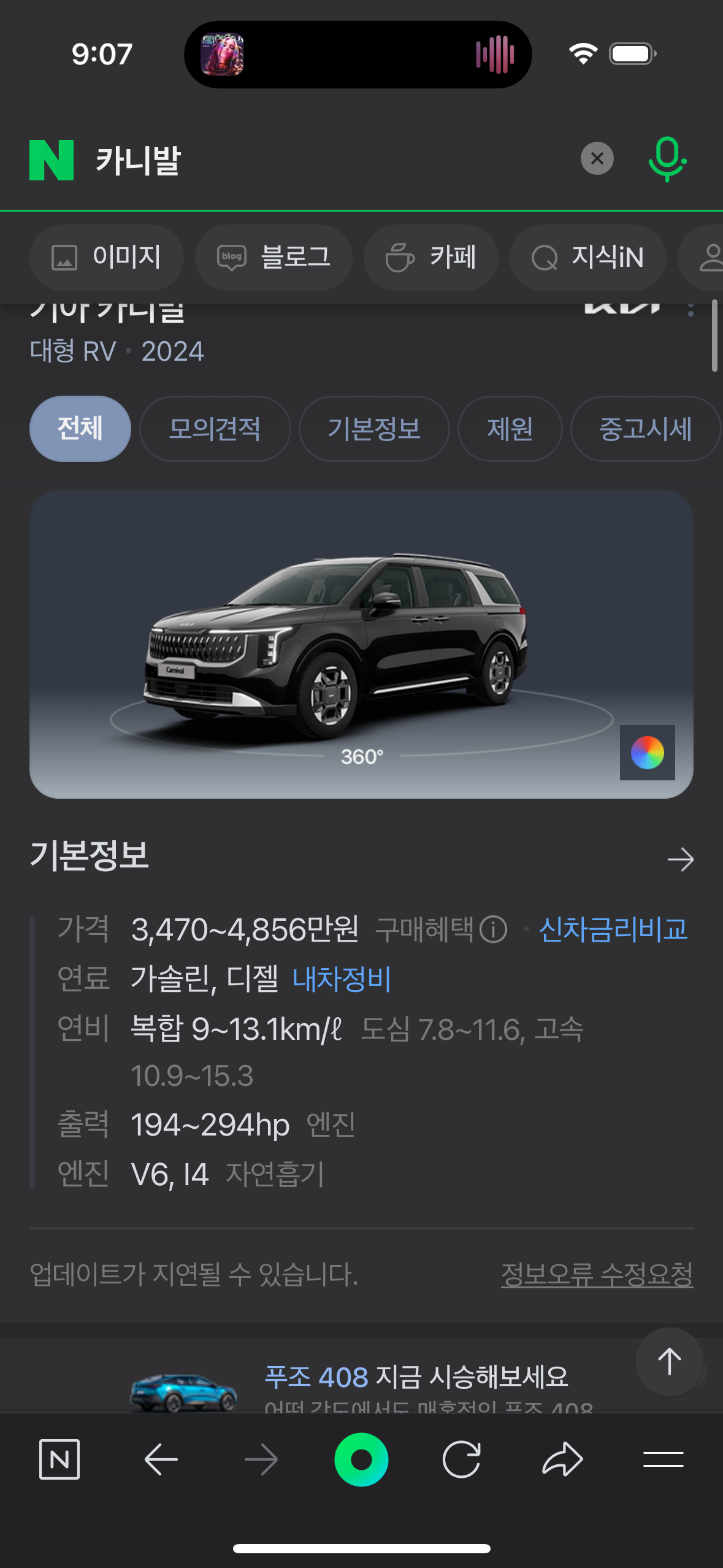View 중고시세 for the Carnival
This screenshot has width=723, height=1568.
pyautogui.click(x=645, y=429)
